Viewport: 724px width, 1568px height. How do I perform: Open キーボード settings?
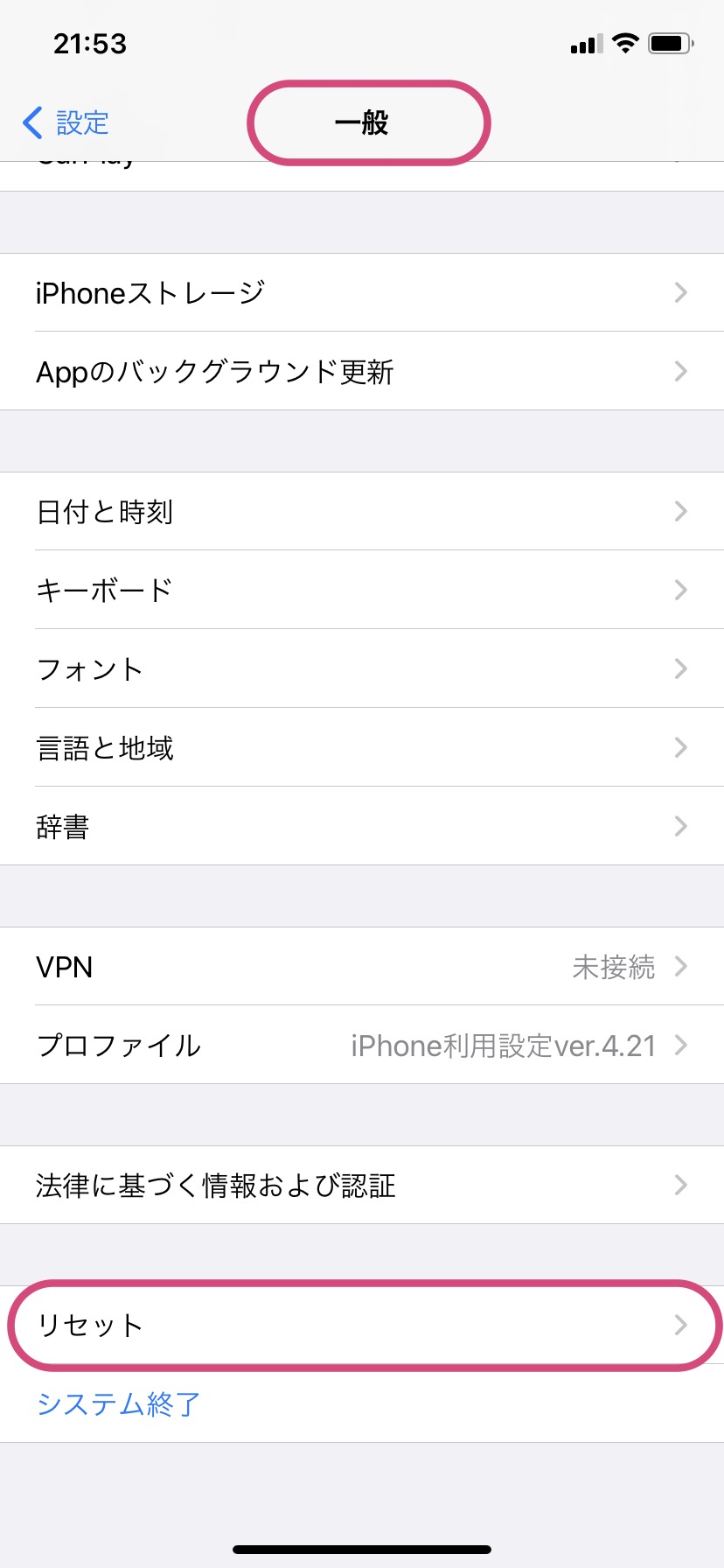[362, 590]
